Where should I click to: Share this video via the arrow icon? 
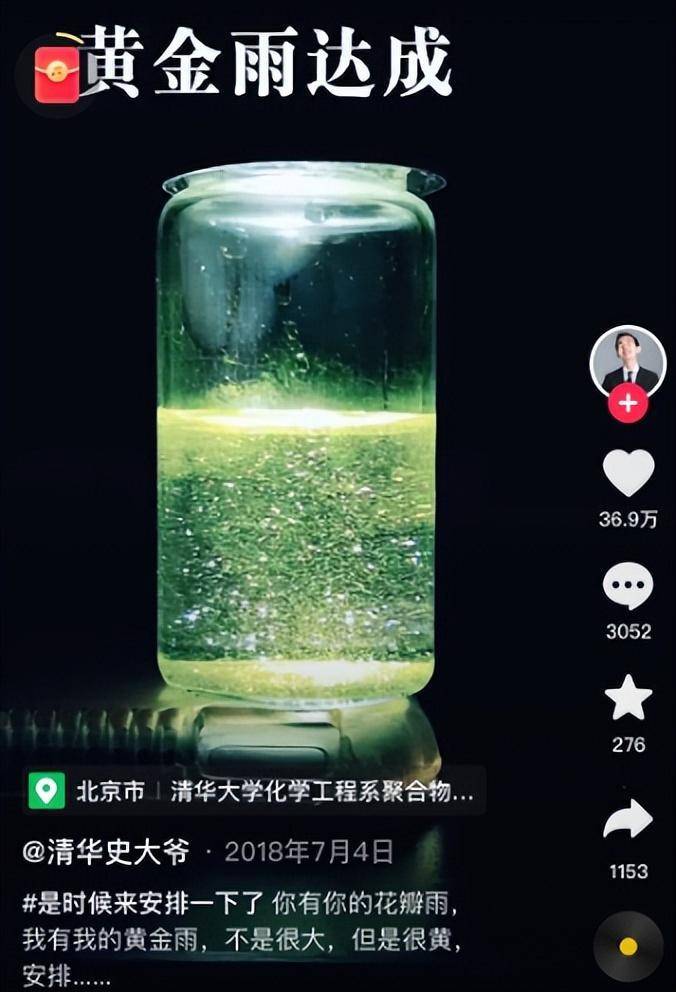pos(628,820)
